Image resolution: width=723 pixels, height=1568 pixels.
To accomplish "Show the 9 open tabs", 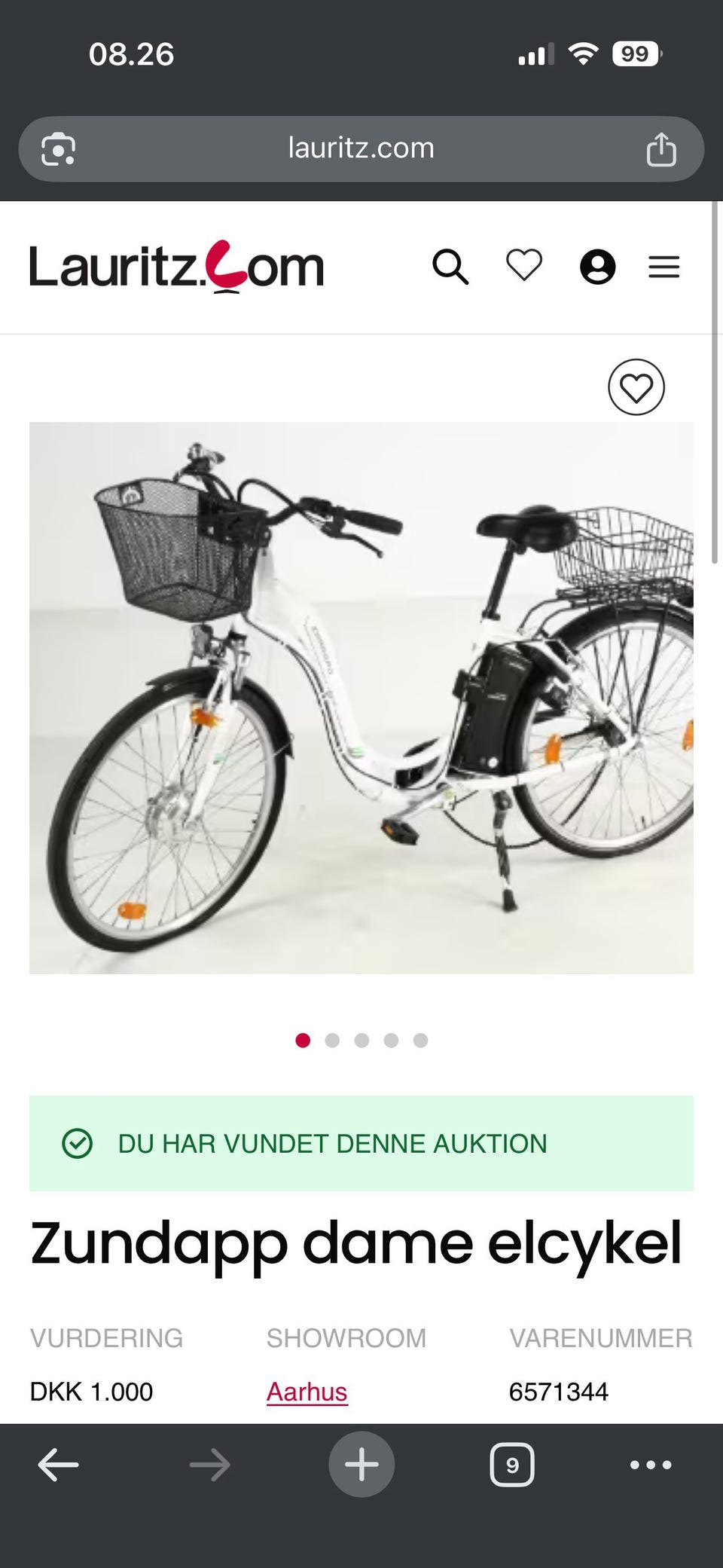I will point(512,1465).
